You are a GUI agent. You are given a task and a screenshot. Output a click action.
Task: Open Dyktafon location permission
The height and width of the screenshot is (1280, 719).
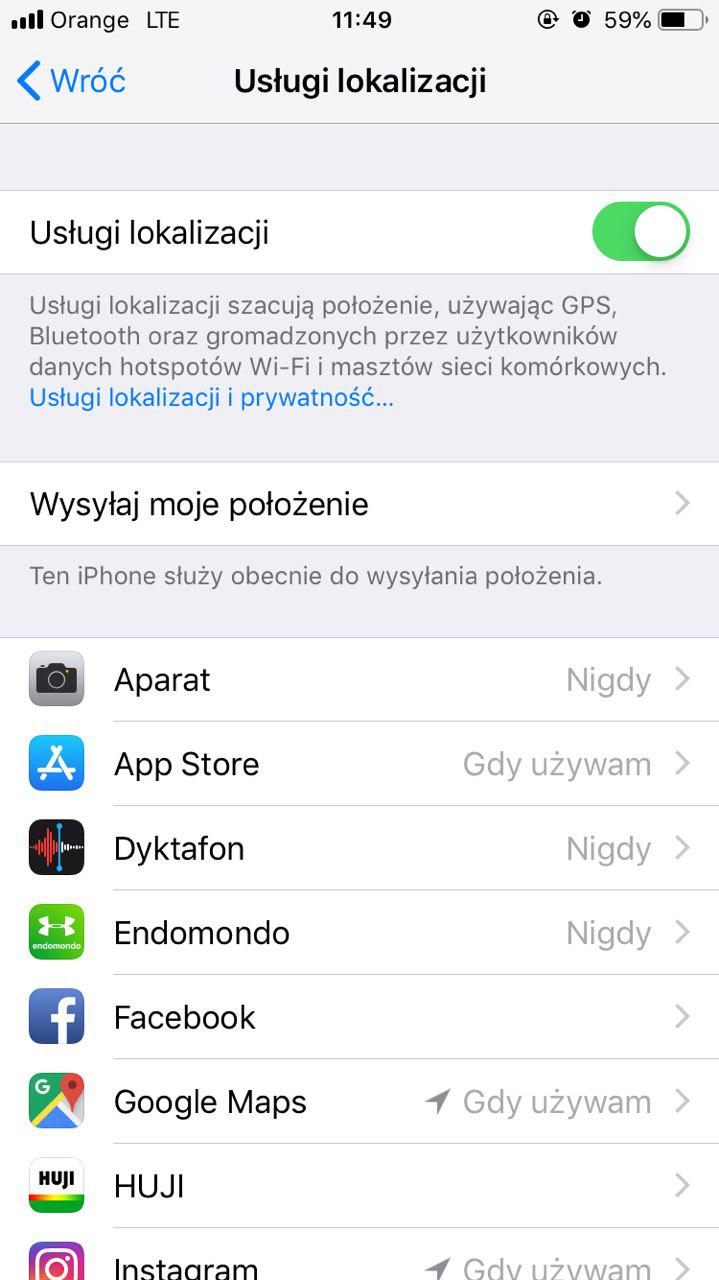coord(359,849)
